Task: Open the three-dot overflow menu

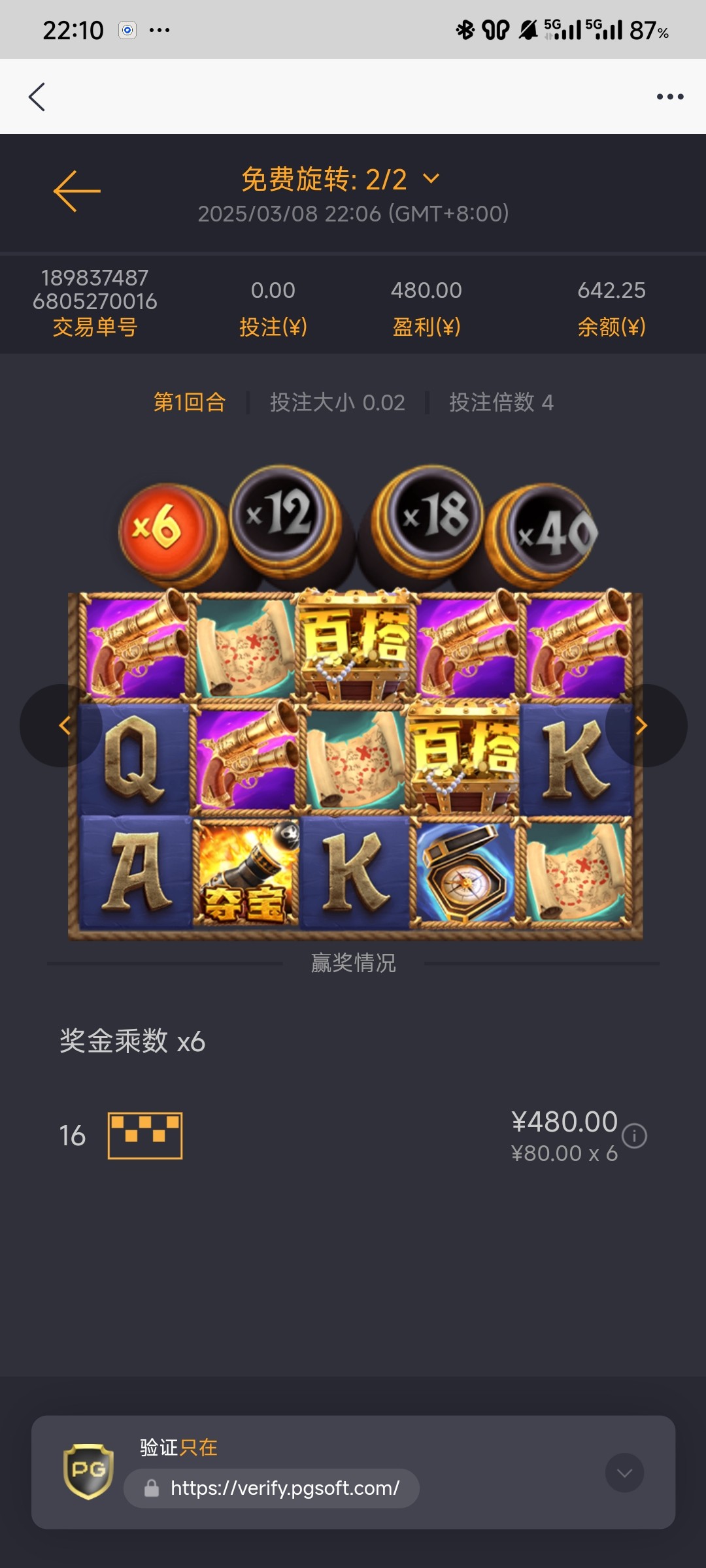Action: coord(669,97)
